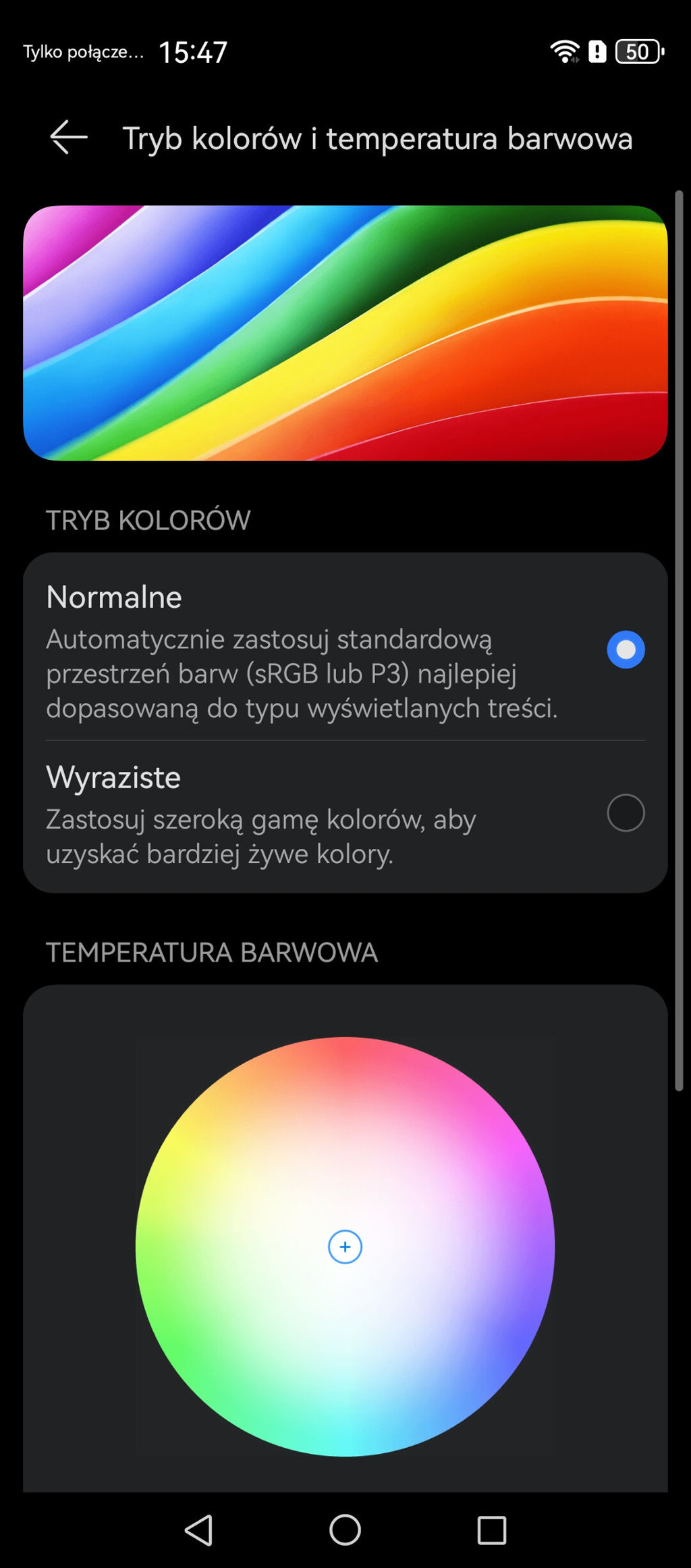
Task: Go to the home screen
Action: (x=345, y=1530)
